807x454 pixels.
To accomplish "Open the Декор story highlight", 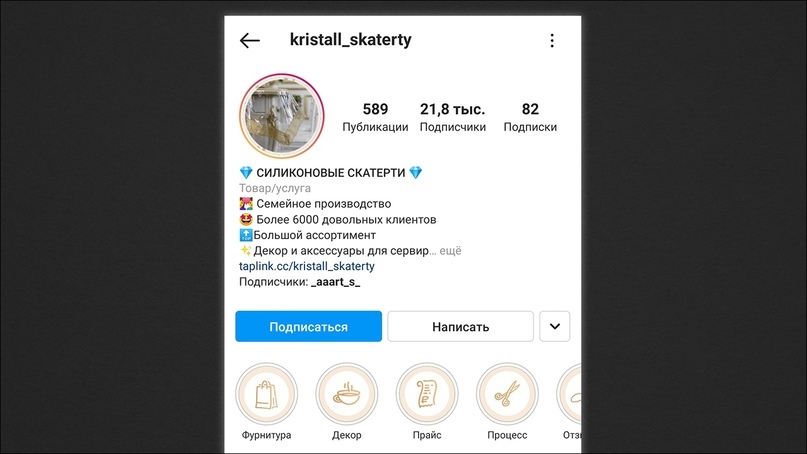I will [x=347, y=394].
